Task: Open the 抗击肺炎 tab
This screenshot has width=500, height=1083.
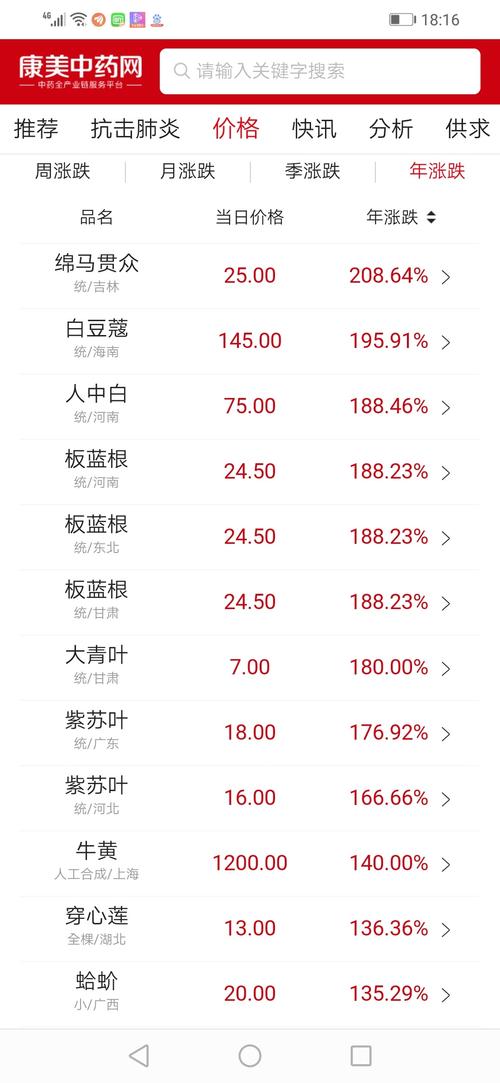Action: (135, 129)
